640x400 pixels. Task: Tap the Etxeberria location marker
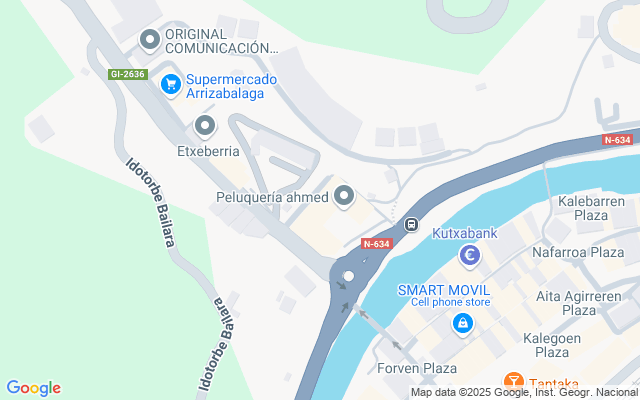click(205, 126)
